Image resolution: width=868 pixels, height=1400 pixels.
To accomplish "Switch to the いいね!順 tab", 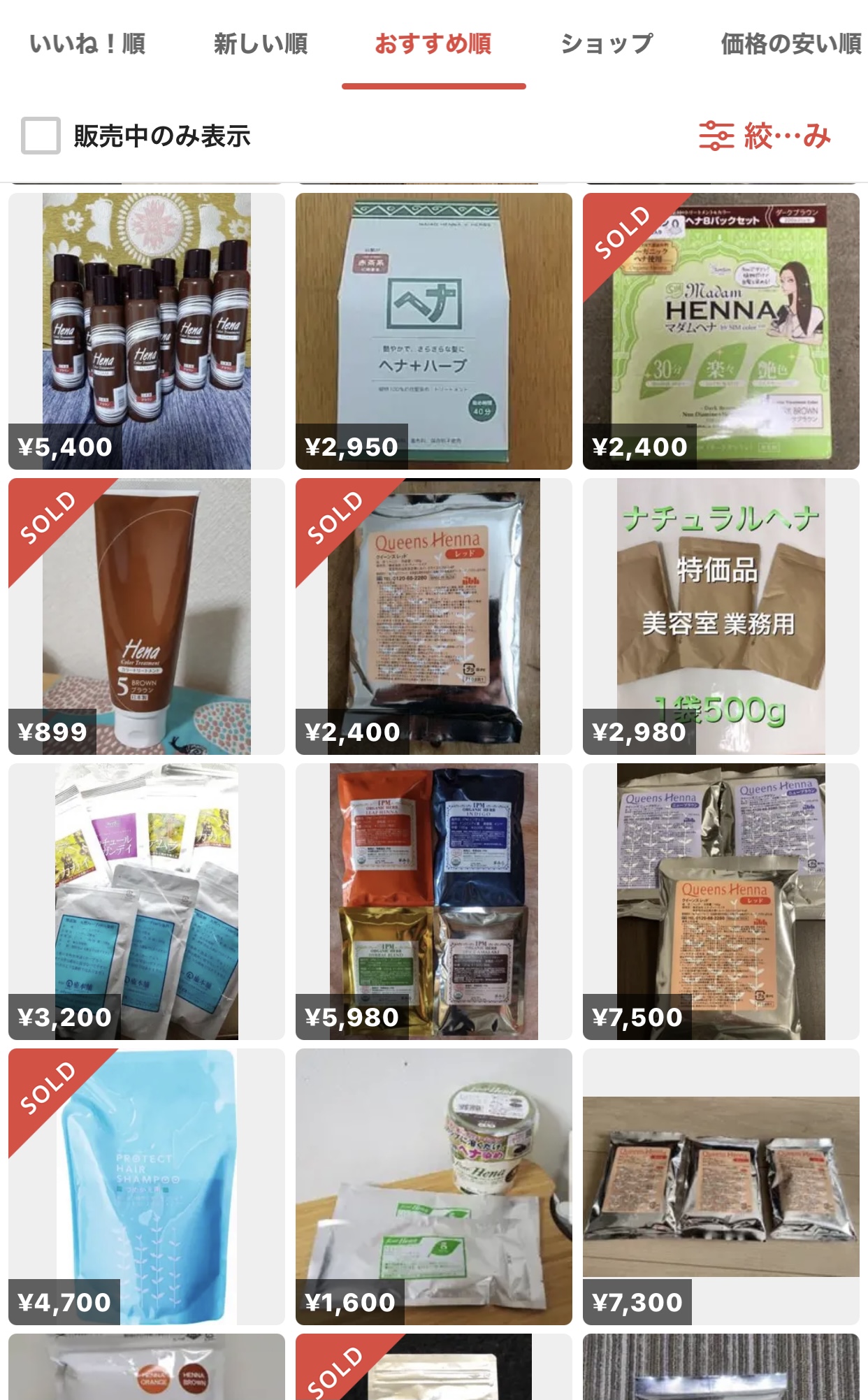I will click(87, 44).
